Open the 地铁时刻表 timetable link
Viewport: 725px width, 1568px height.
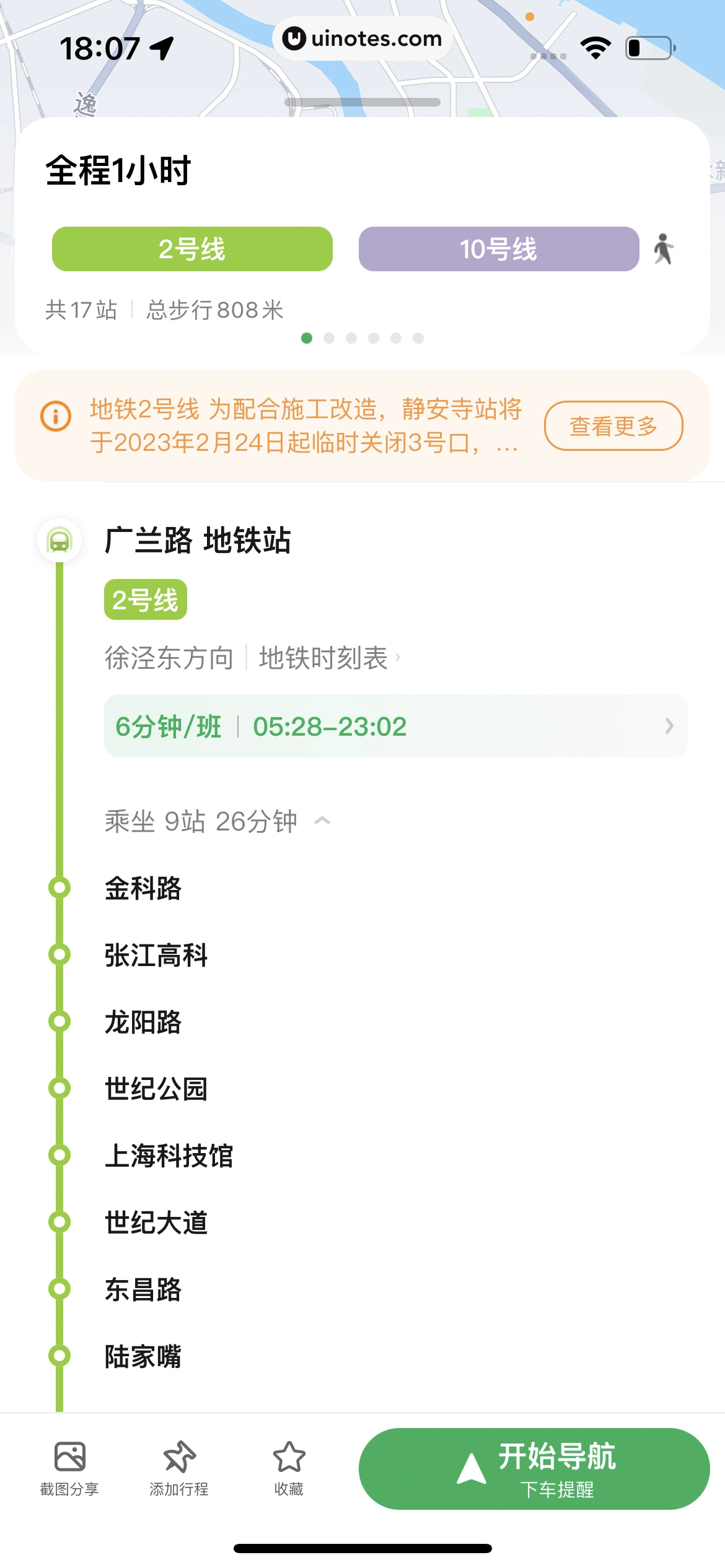pyautogui.click(x=330, y=658)
